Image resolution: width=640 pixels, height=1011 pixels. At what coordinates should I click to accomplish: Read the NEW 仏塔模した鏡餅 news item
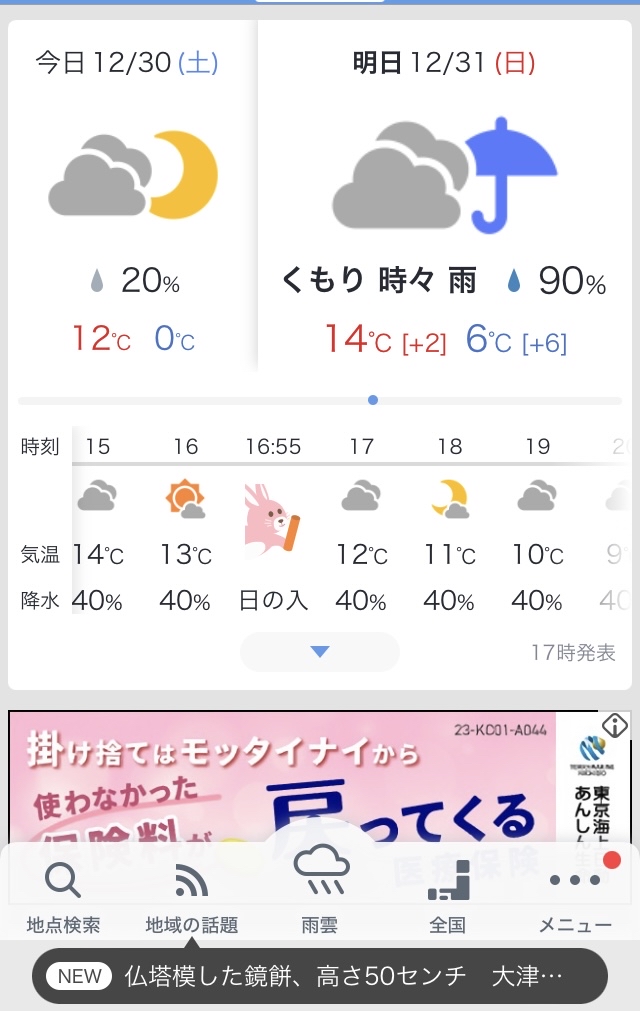pyautogui.click(x=320, y=976)
